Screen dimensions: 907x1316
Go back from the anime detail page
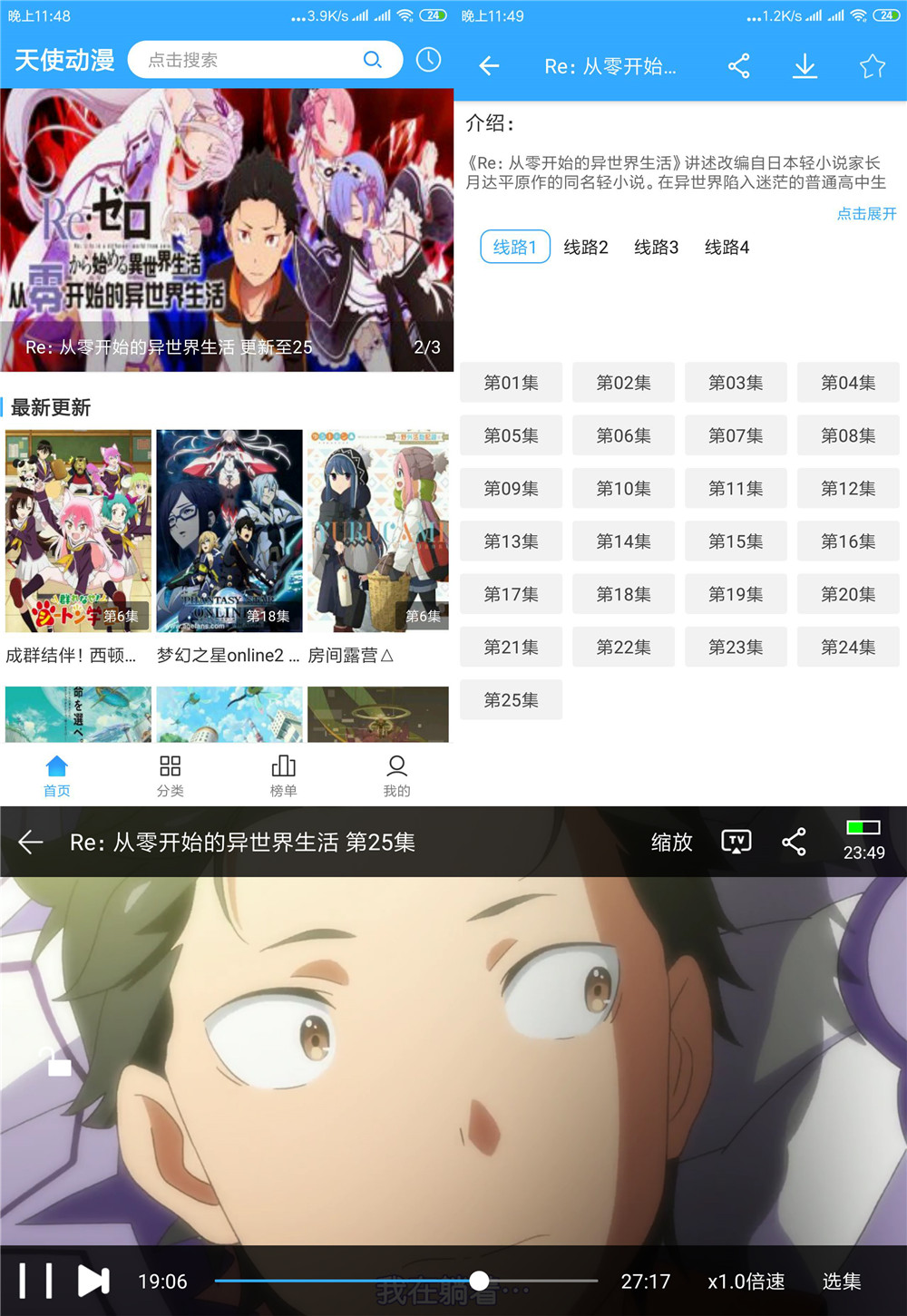pyautogui.click(x=489, y=65)
